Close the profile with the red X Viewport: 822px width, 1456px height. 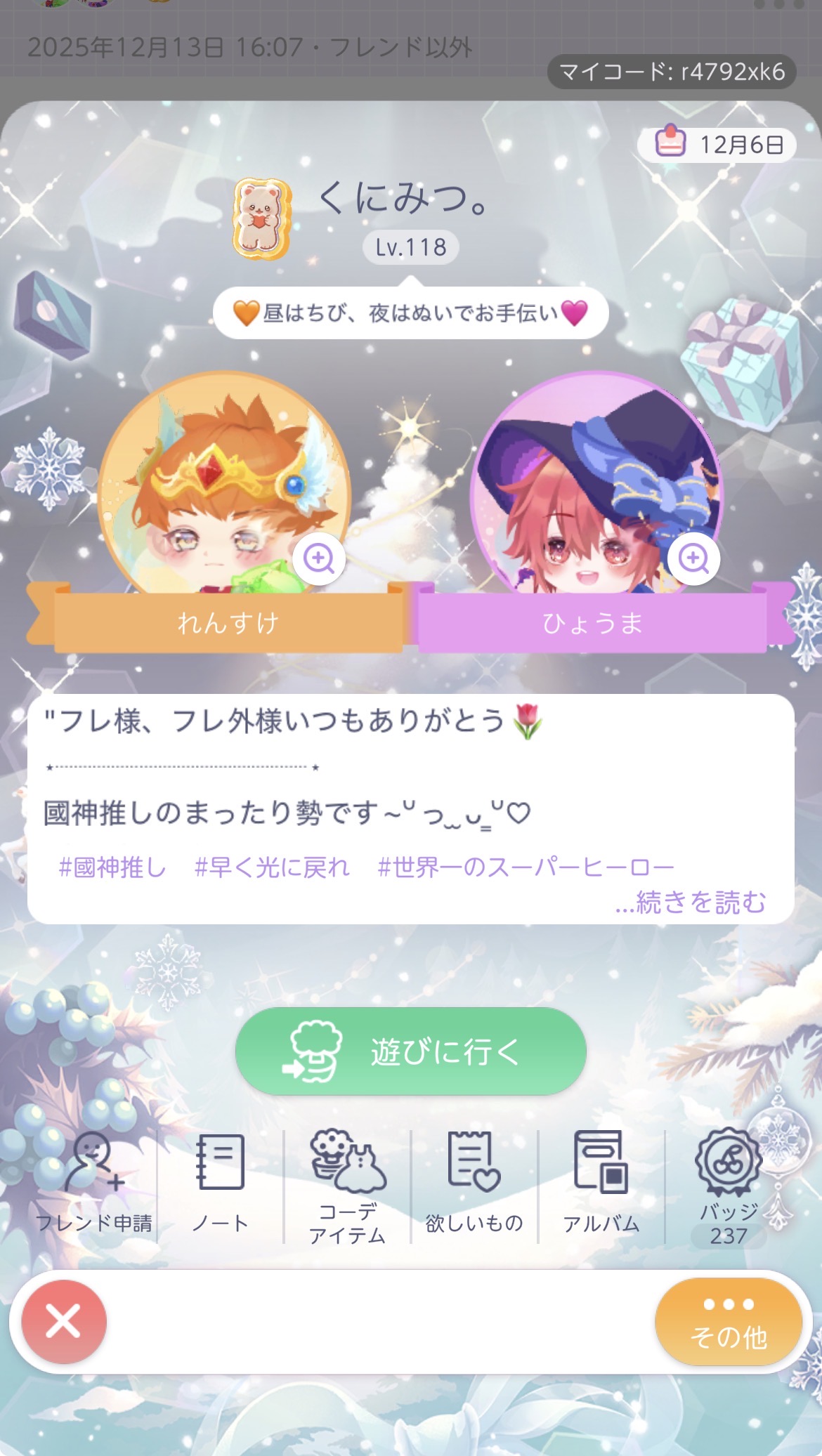(x=64, y=1321)
